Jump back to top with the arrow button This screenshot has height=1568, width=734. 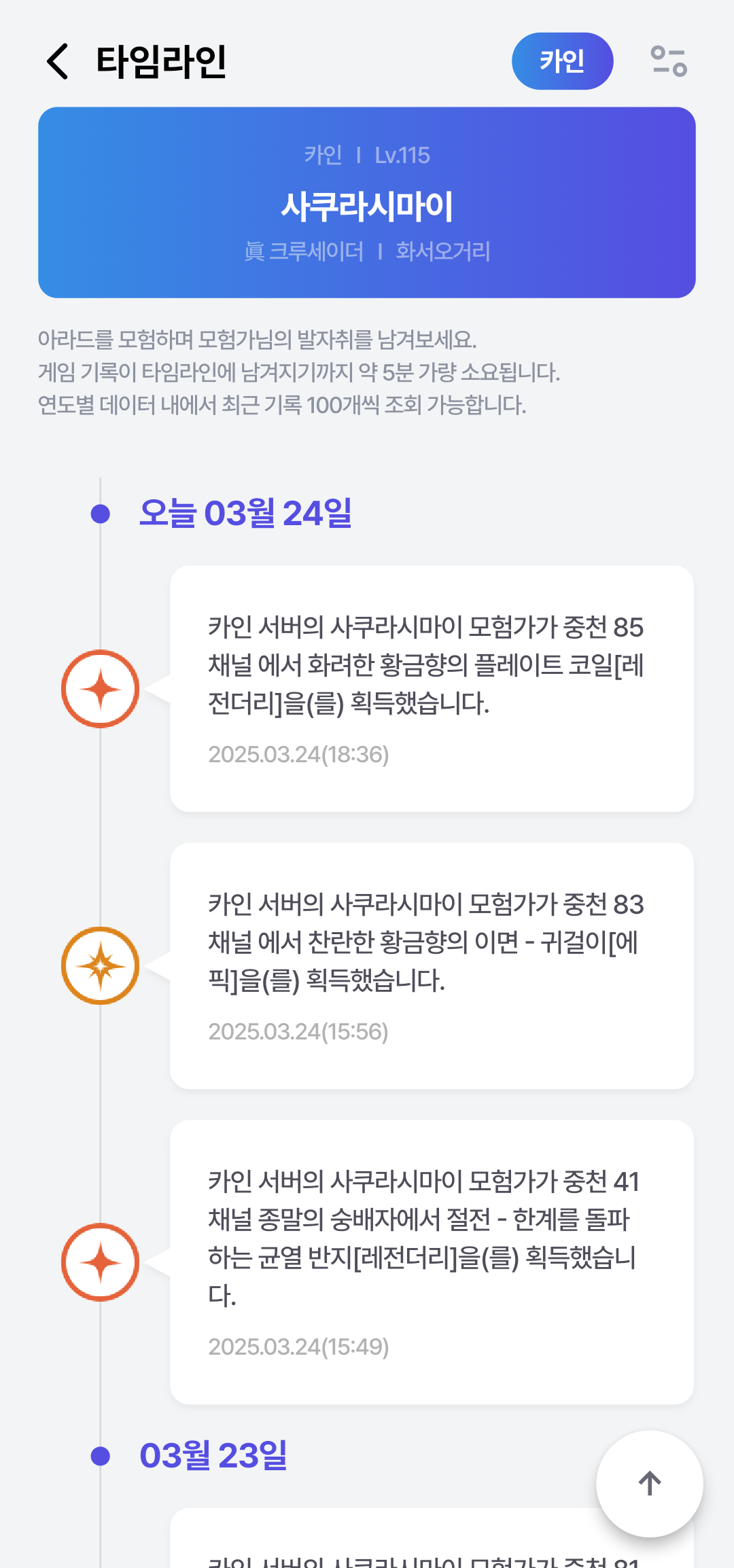[x=650, y=1484]
